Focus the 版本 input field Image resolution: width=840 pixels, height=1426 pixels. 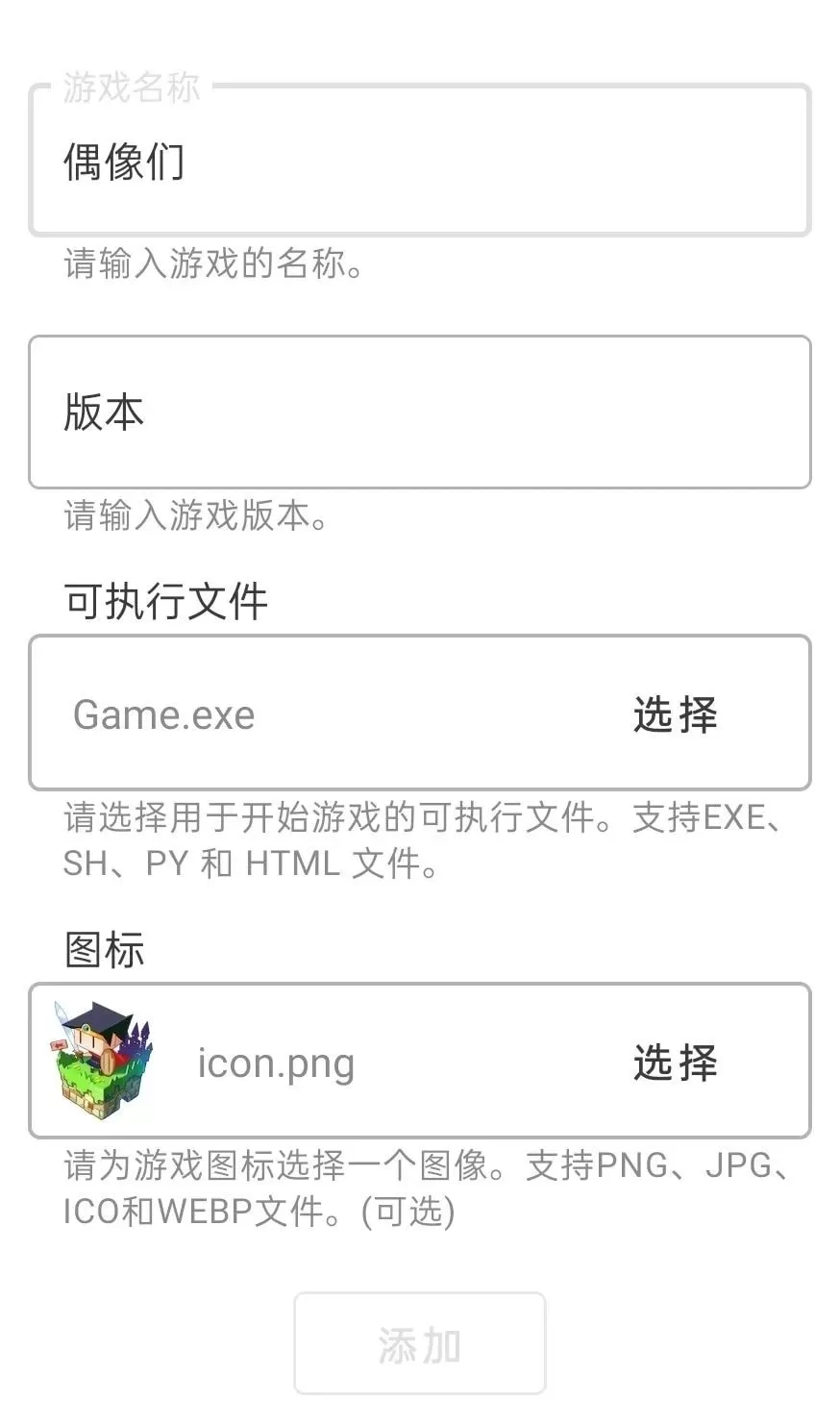coord(419,413)
